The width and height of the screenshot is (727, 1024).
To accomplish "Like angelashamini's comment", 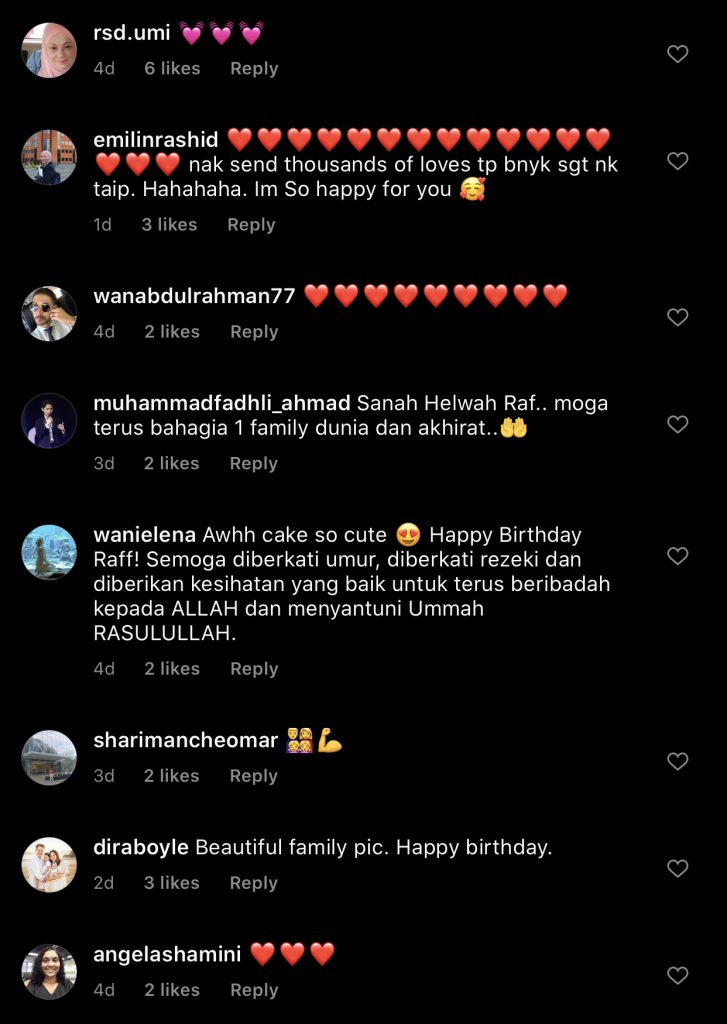I will coord(678,976).
